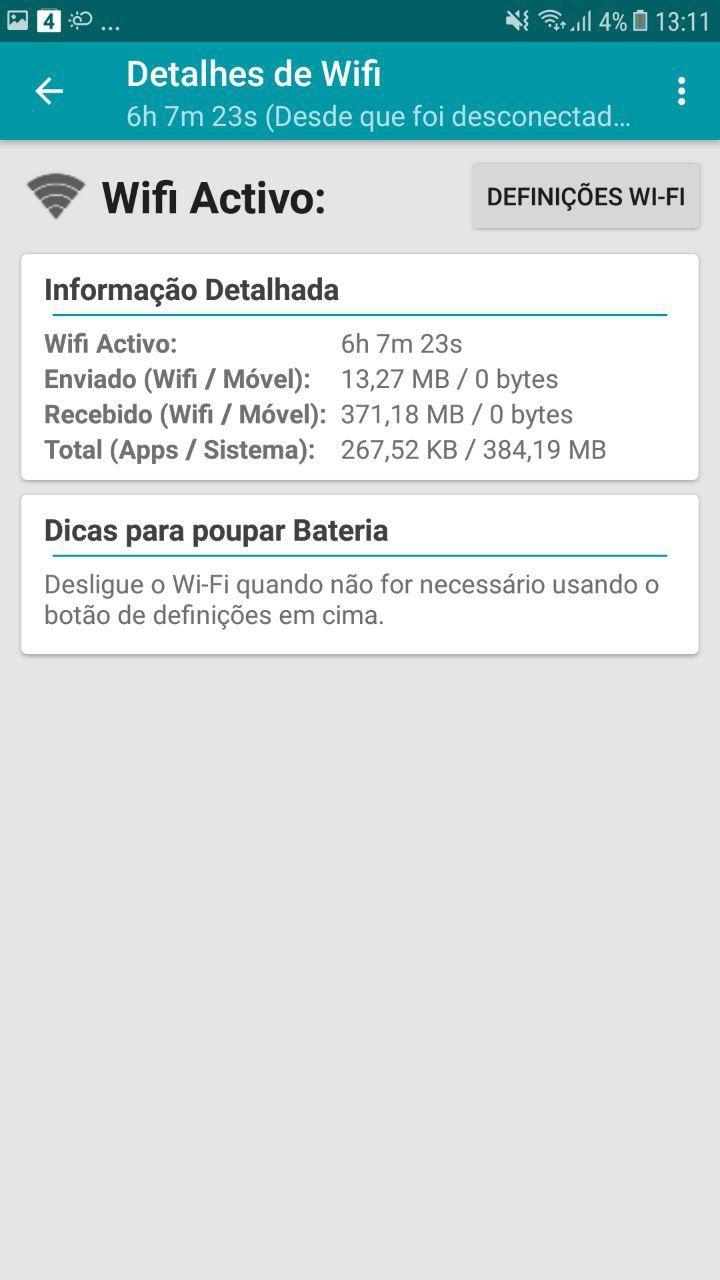Image resolution: width=720 pixels, height=1280 pixels.
Task: Go back using the arrow
Action: click(49, 91)
